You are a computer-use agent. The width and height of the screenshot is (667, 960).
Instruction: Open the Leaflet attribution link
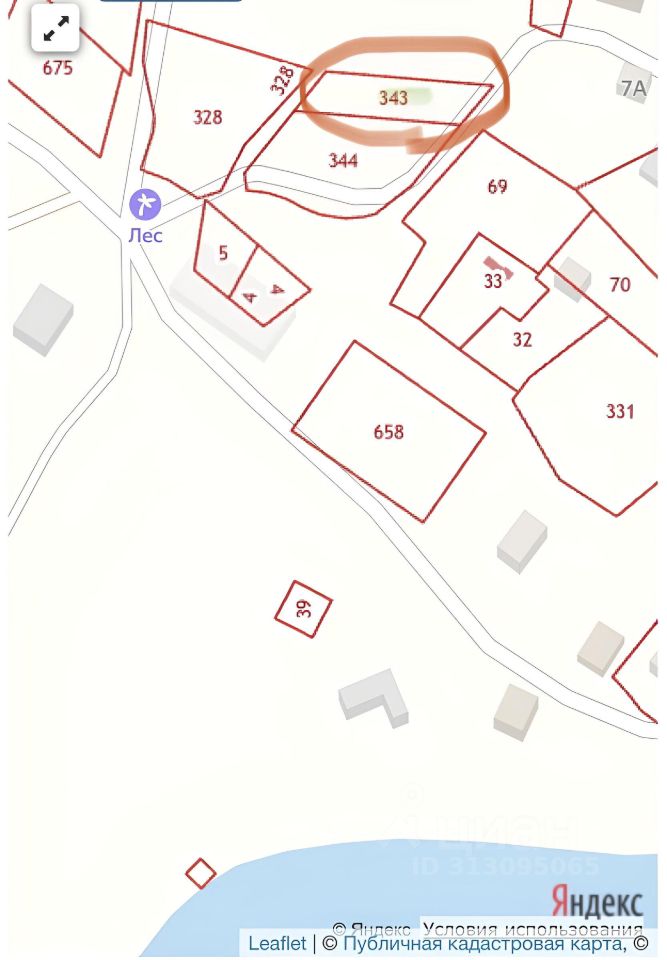(x=277, y=943)
